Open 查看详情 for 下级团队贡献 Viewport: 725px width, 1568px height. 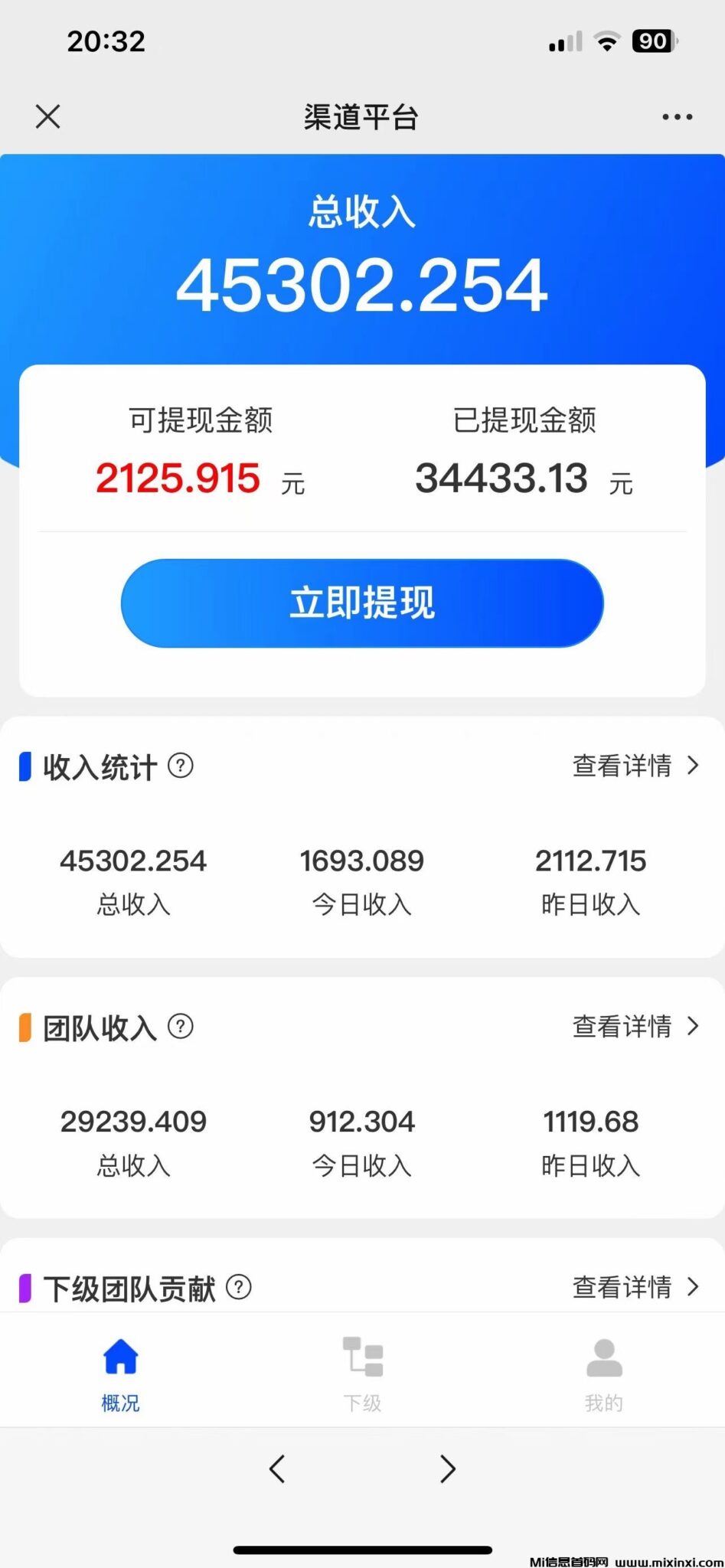click(622, 1287)
